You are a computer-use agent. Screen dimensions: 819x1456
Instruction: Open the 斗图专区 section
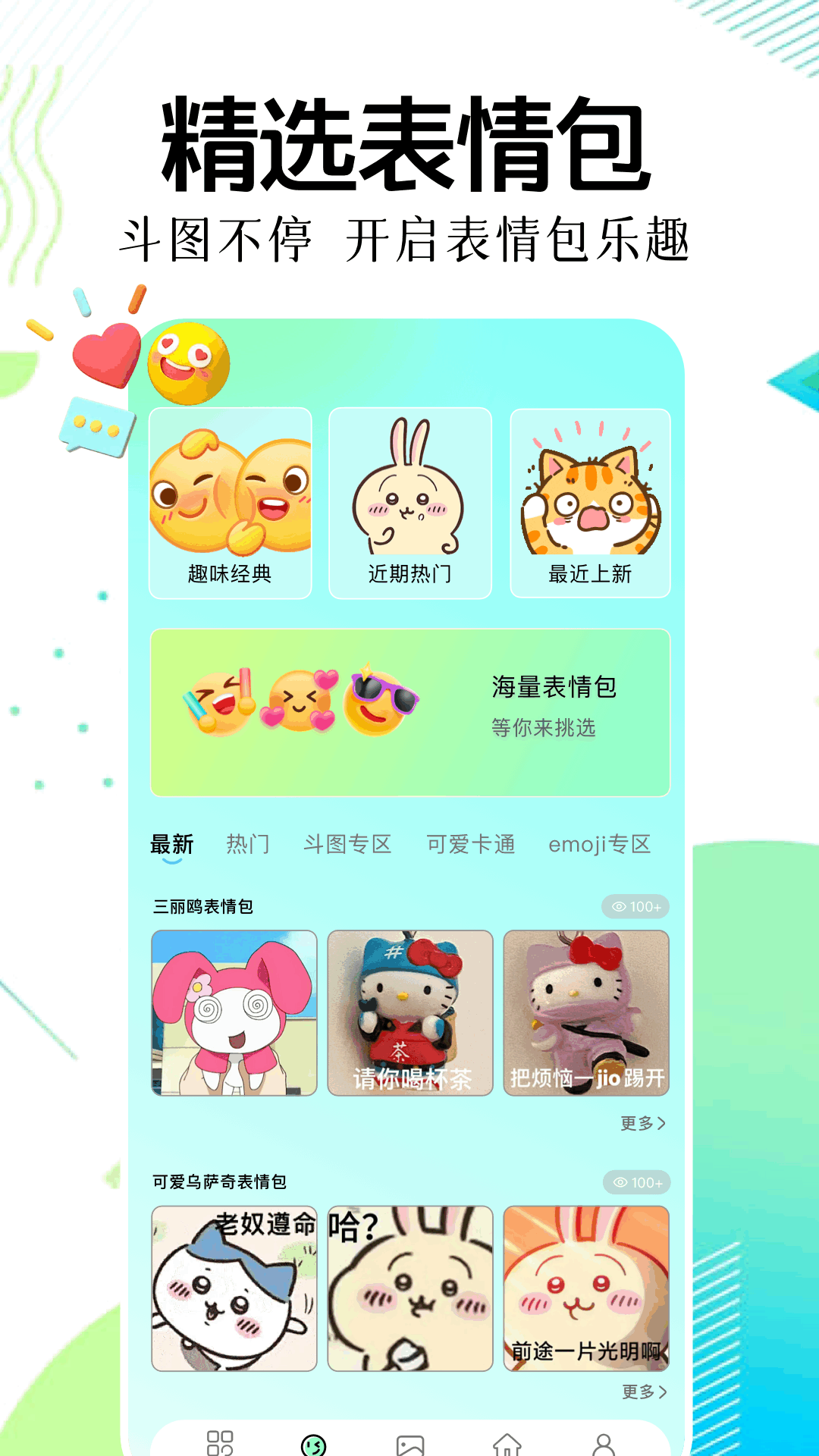tap(348, 843)
